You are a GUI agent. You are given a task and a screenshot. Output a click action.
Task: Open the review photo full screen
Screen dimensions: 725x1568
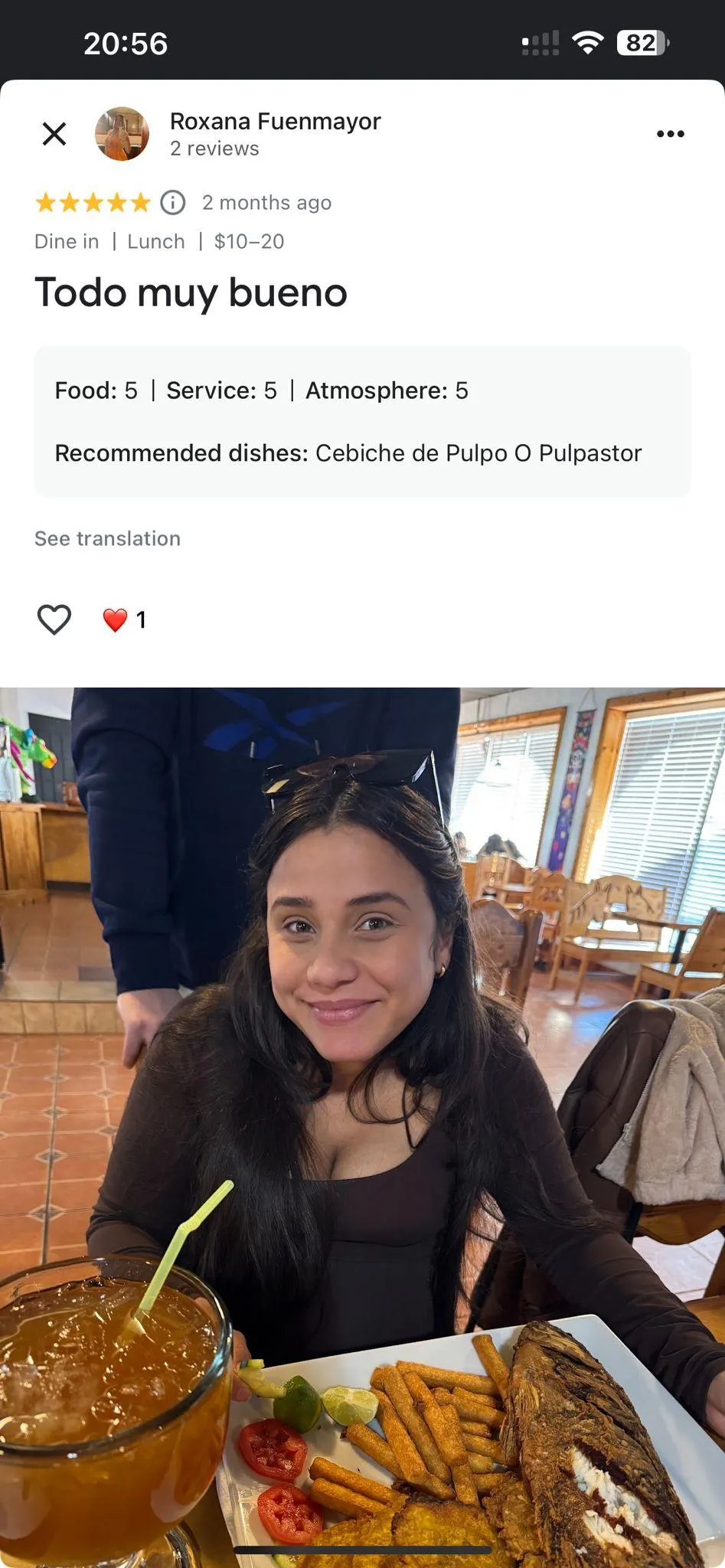(362, 1127)
